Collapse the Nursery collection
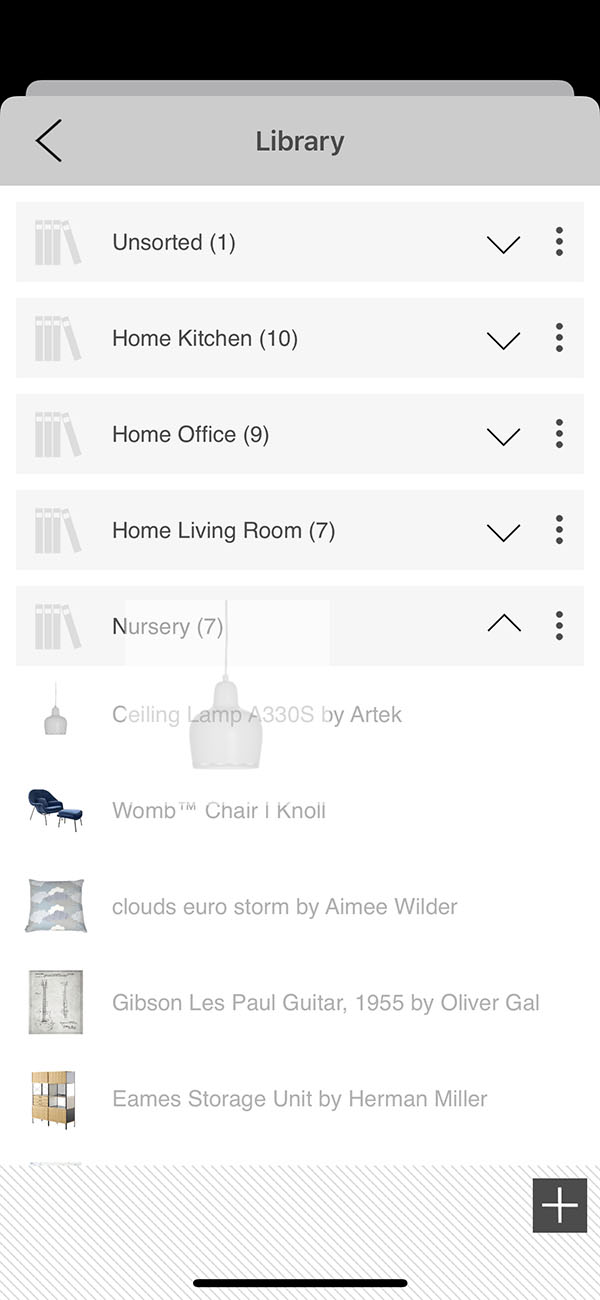The width and height of the screenshot is (600, 1300). pos(503,625)
